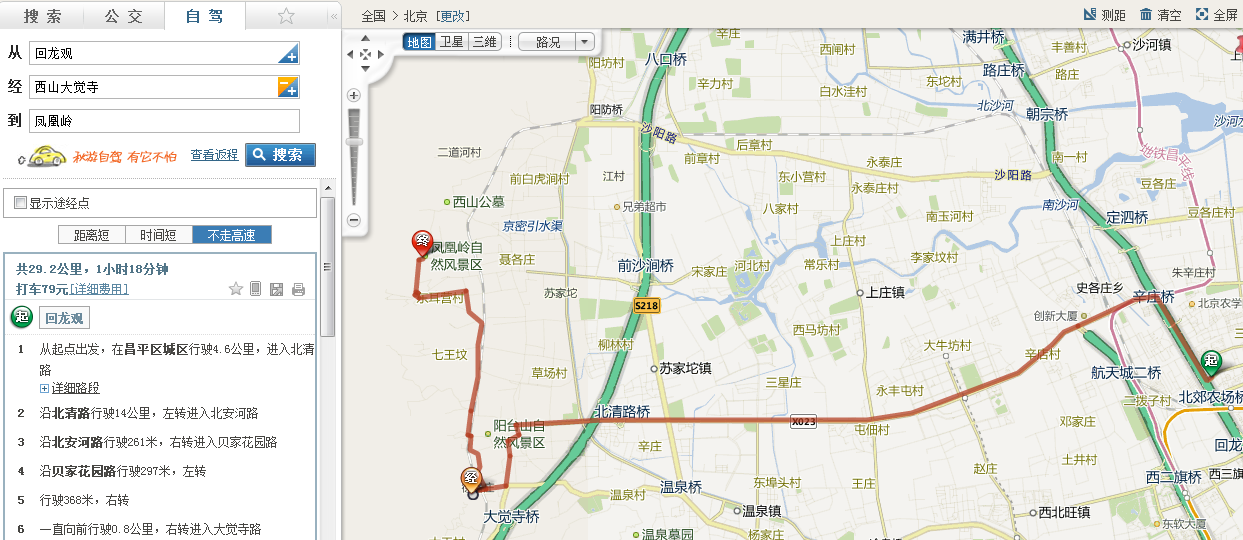
Task: Tap the blue 搜索 button
Action: pos(280,155)
